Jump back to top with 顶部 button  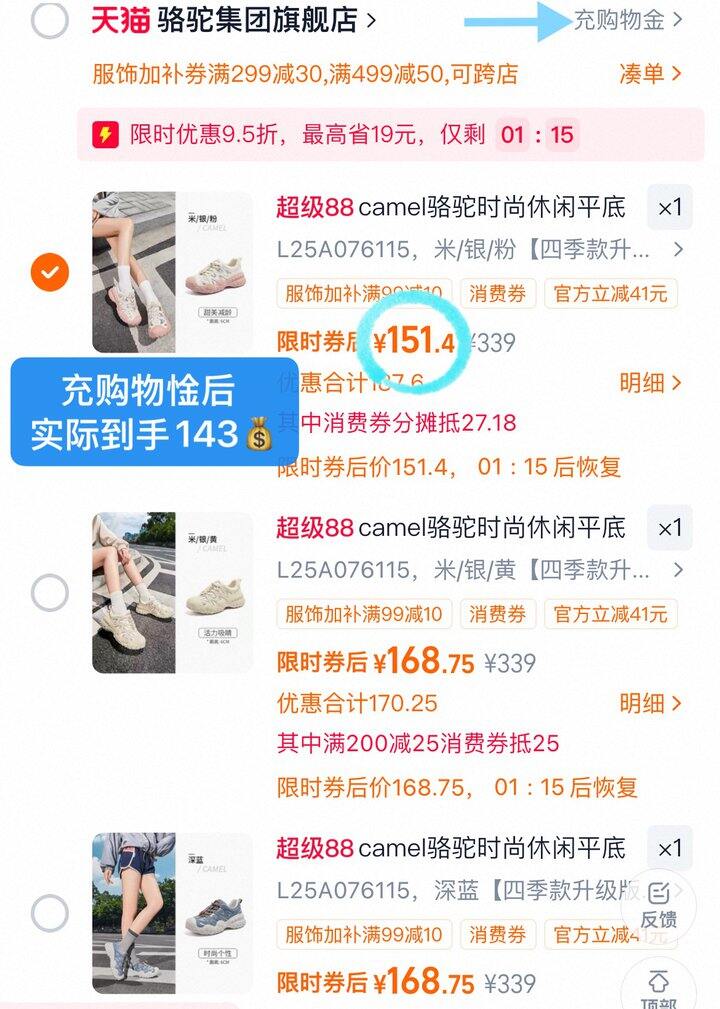click(x=658, y=988)
